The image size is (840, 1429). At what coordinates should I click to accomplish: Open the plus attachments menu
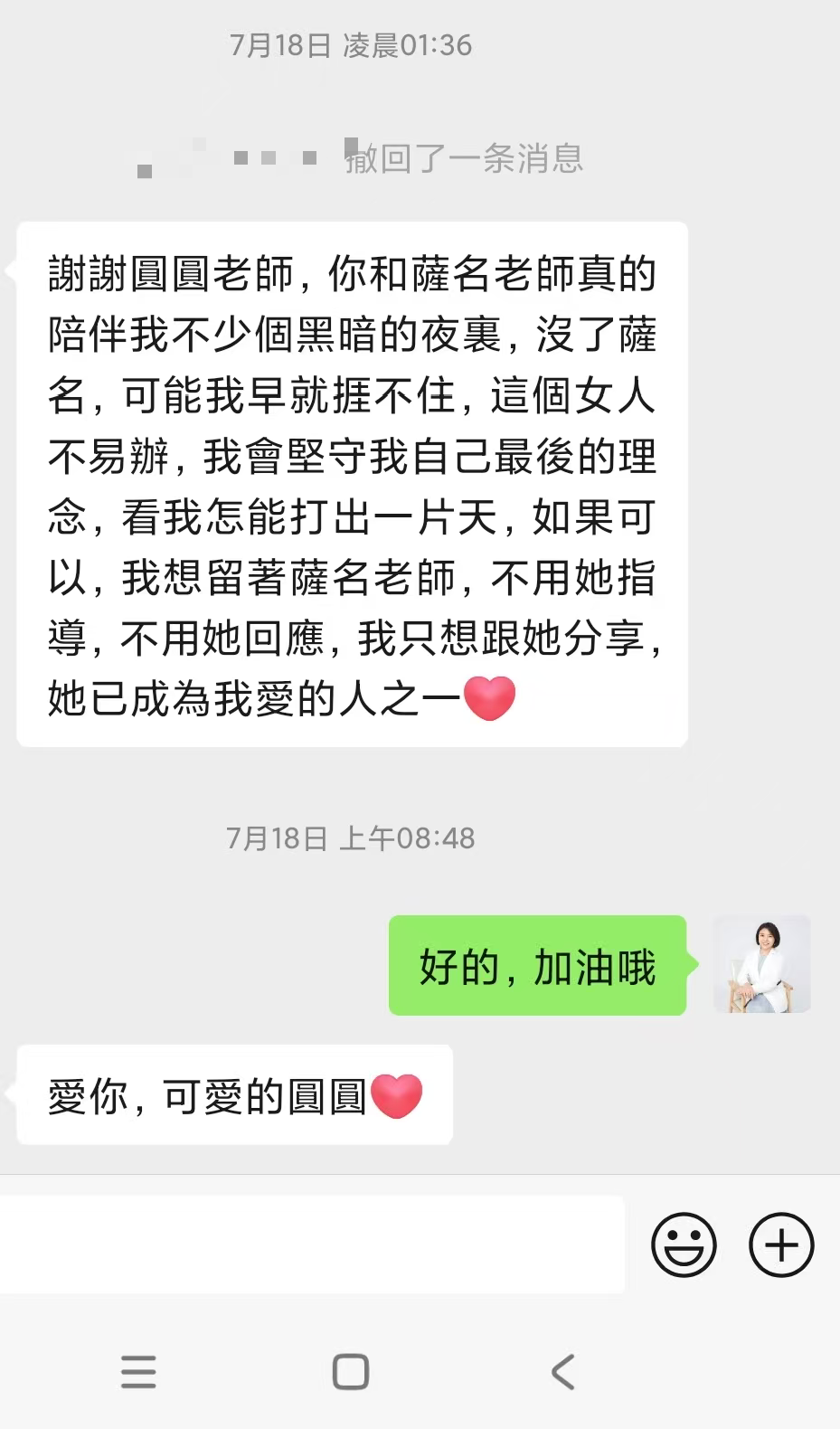[x=781, y=1244]
